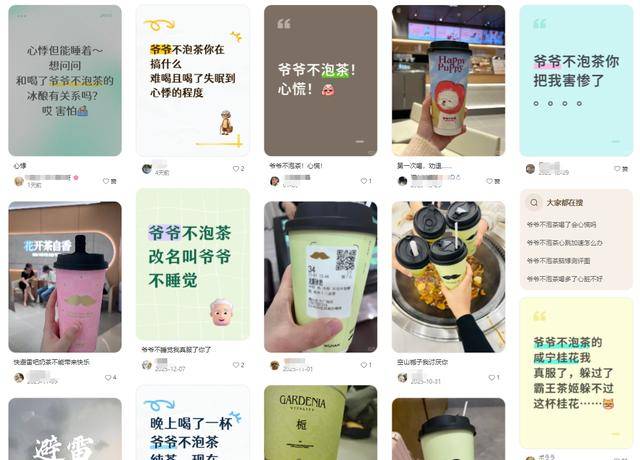Open the Happy Puppy cup photo post
The height and width of the screenshot is (460, 640).
(x=448, y=80)
